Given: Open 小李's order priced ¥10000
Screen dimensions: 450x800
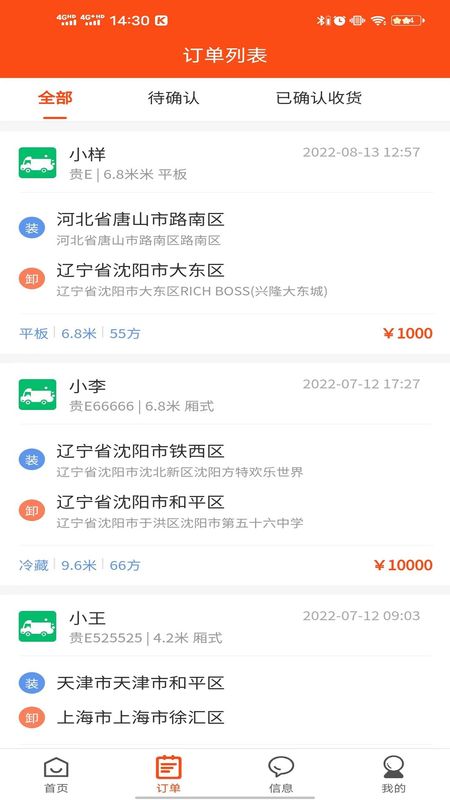Looking at the screenshot, I should (x=225, y=474).
